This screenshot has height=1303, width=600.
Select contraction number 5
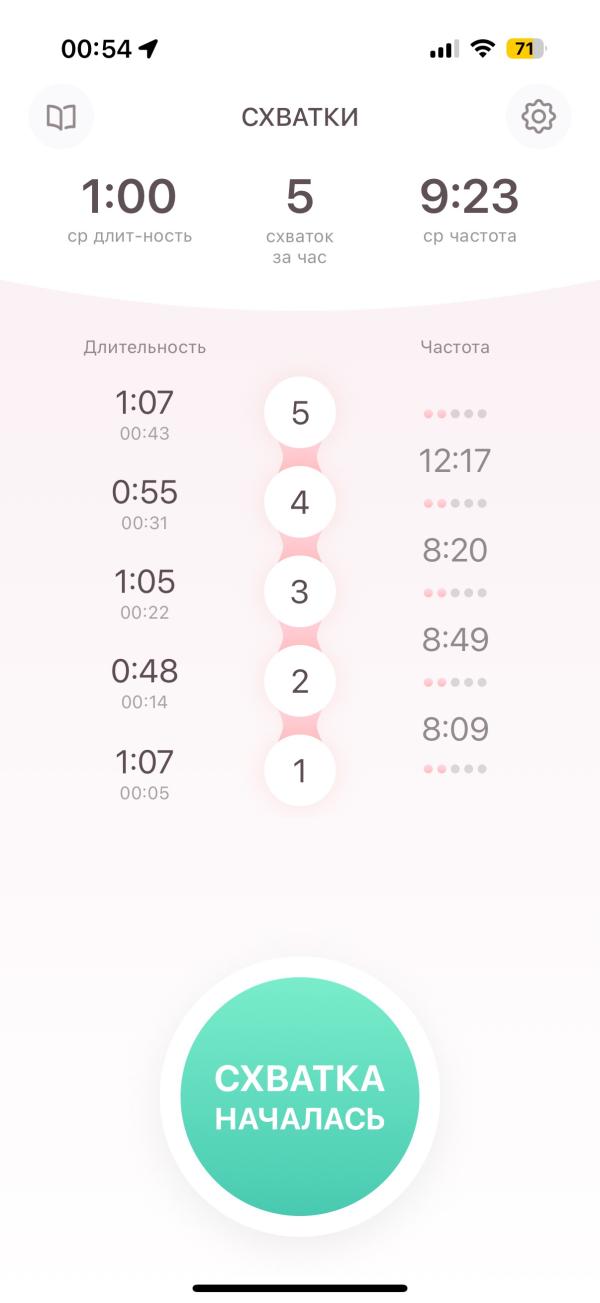300,413
